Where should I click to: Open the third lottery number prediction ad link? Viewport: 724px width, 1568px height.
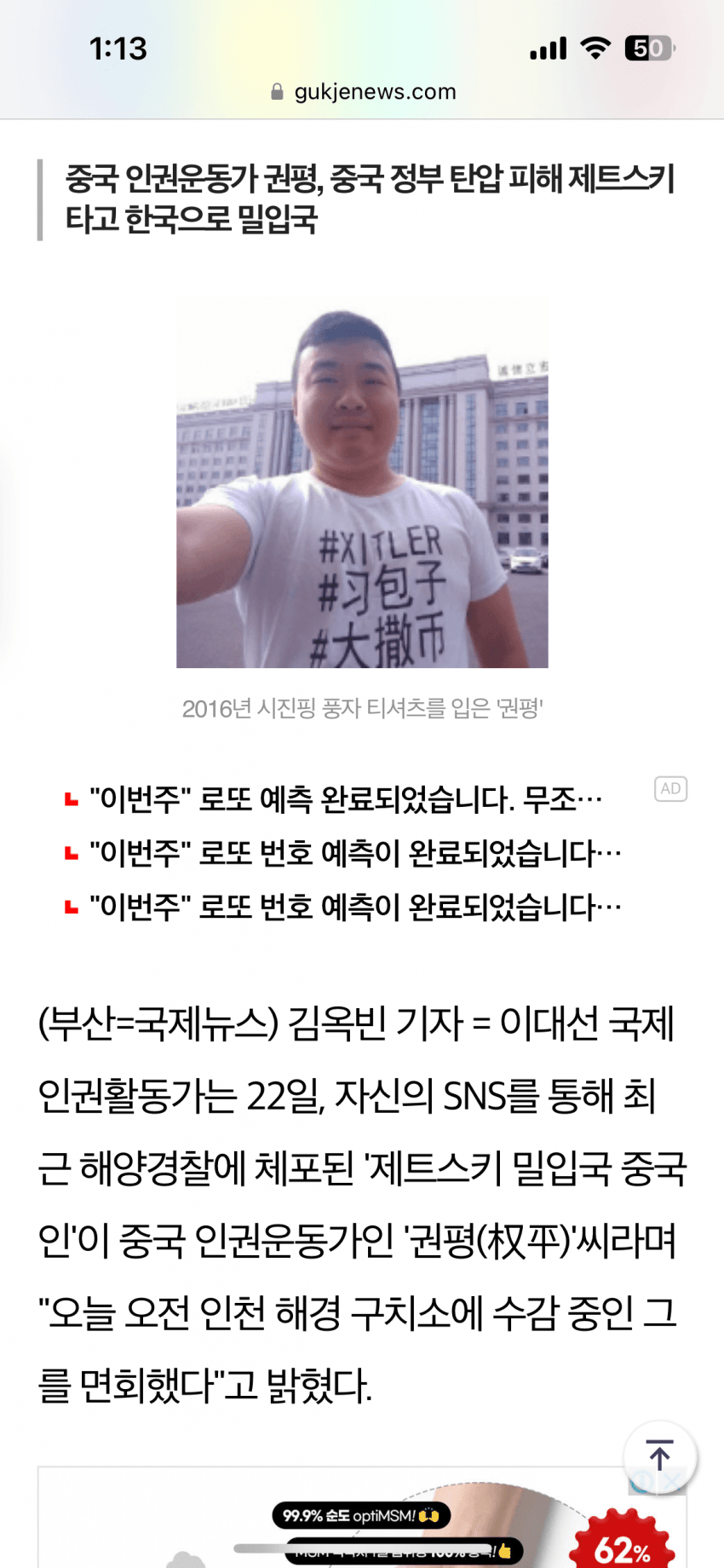point(355,907)
